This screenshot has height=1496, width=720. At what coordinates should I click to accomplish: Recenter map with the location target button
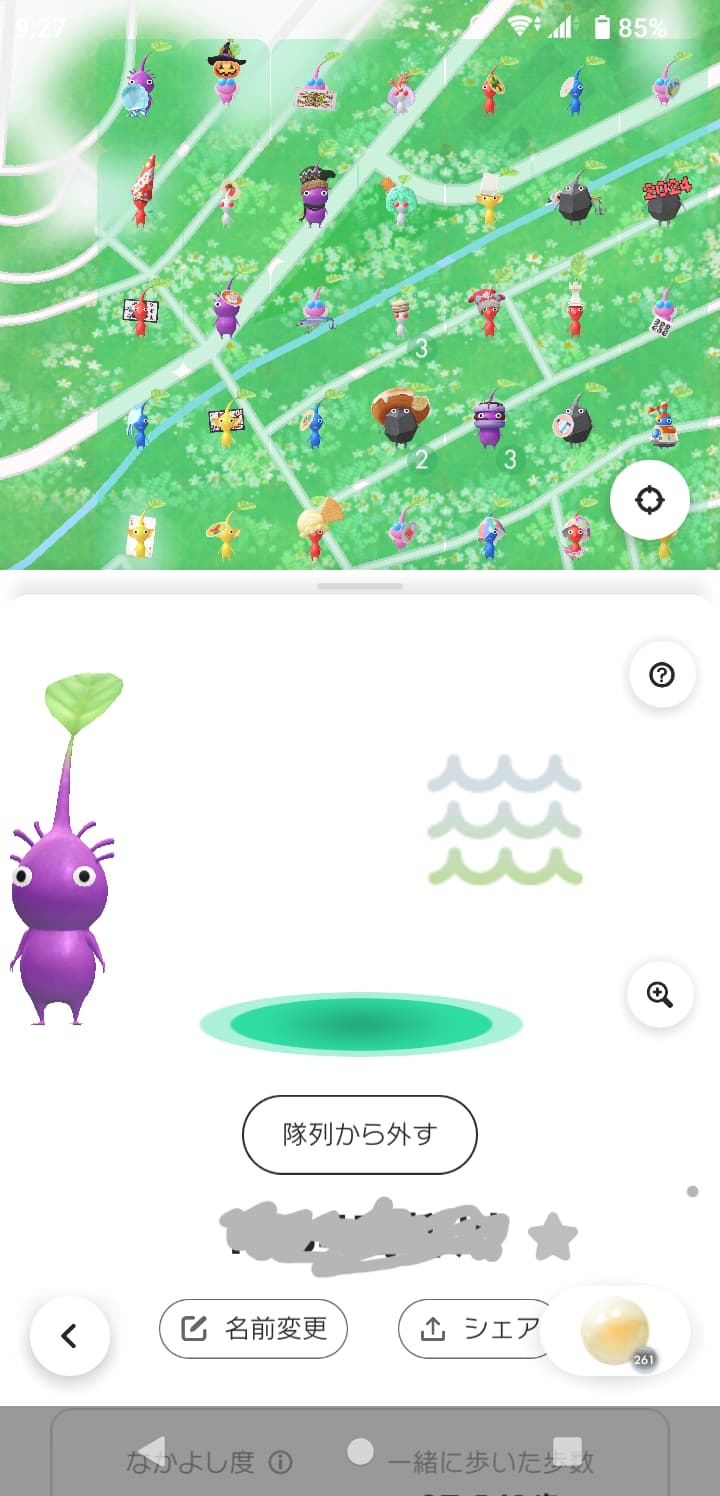coord(650,500)
